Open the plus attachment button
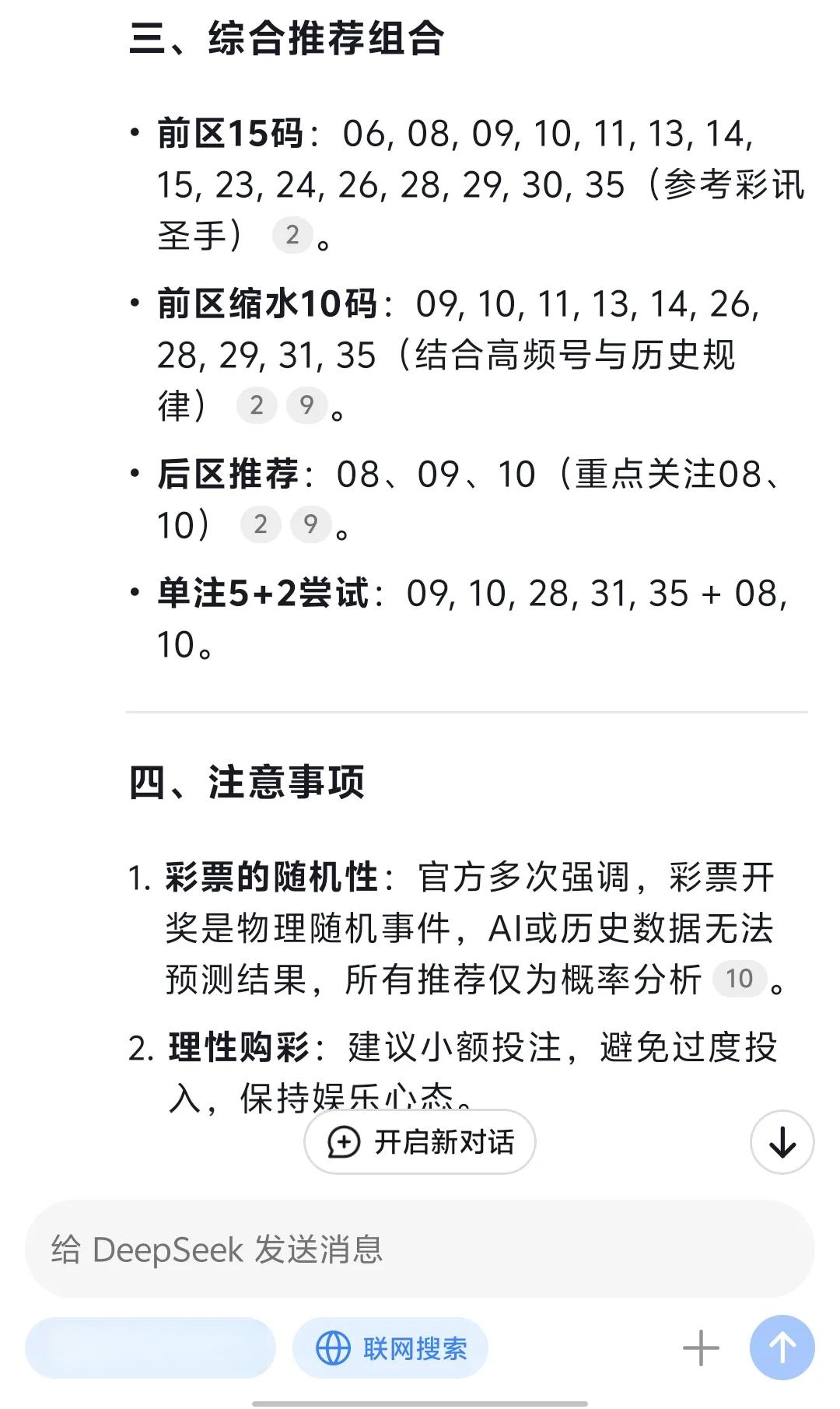The image size is (840, 1409). (701, 1348)
